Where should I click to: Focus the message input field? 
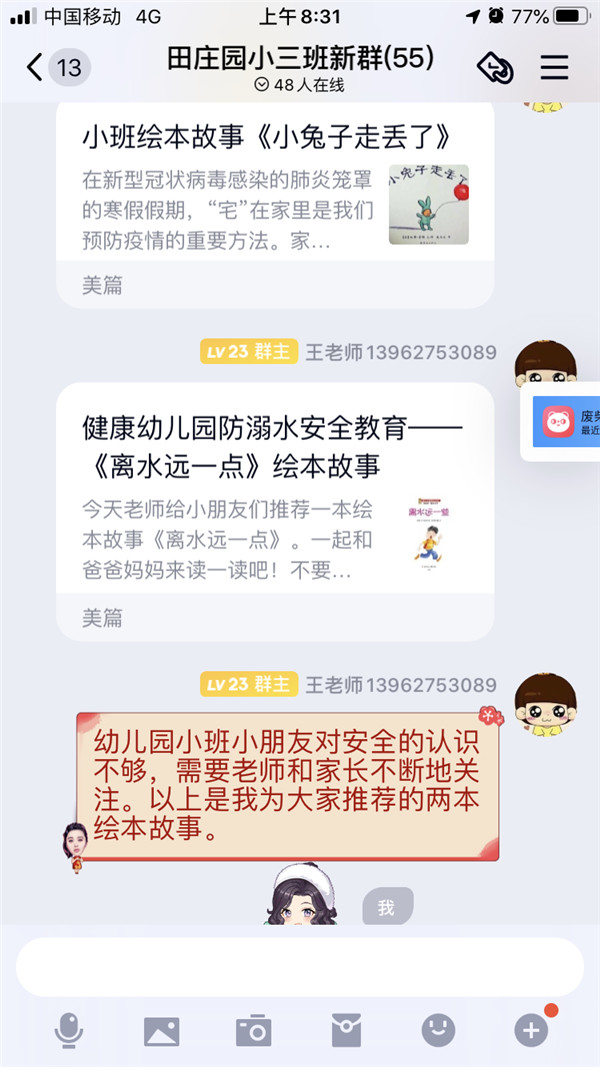click(x=299, y=966)
